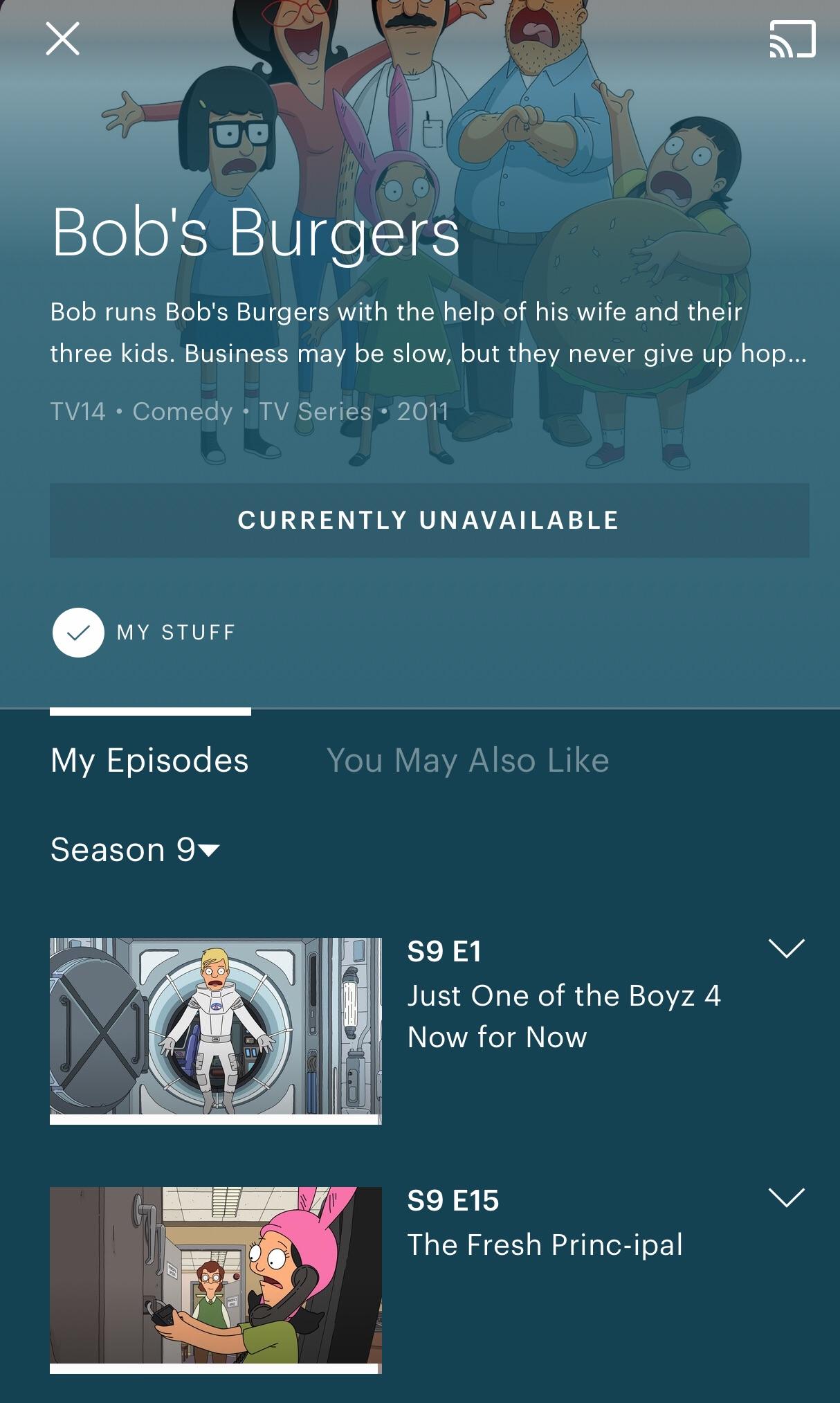The width and height of the screenshot is (840, 1403).
Task: Tap the Currently Unavailable button
Action: click(429, 521)
